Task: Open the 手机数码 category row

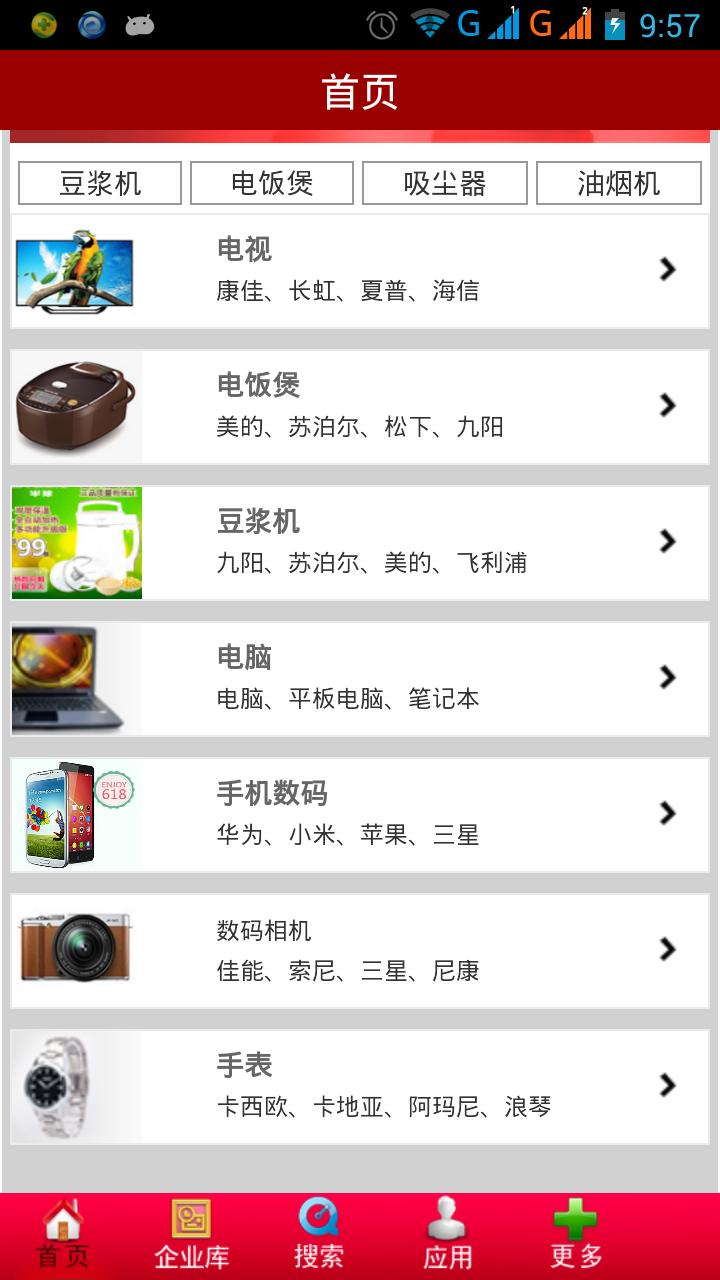Action: tap(360, 814)
